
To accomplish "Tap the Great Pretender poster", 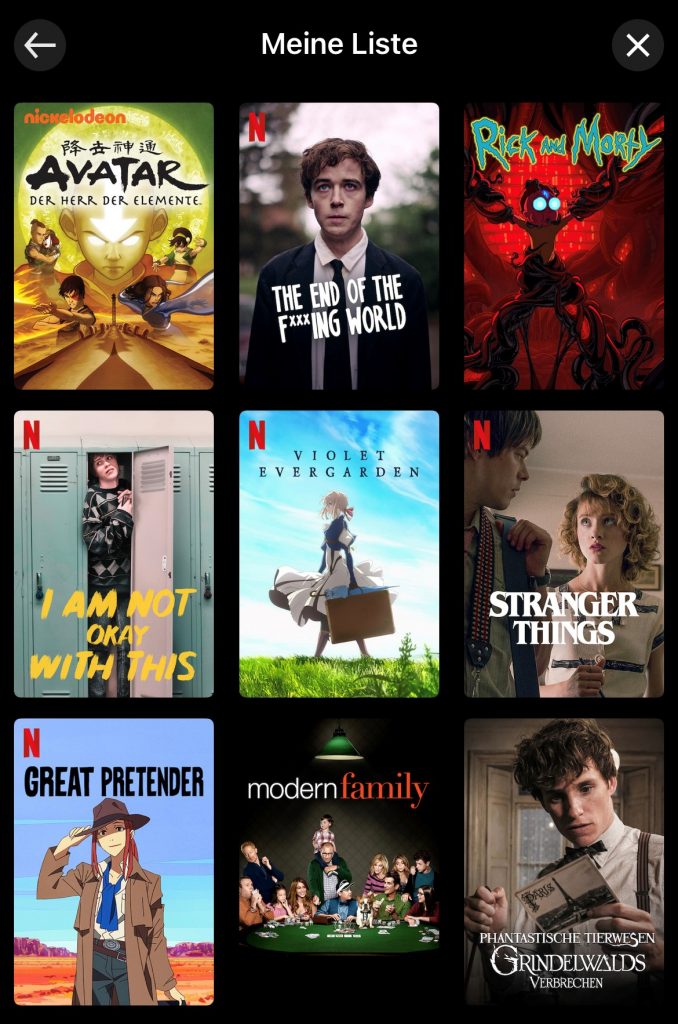I will pos(114,861).
